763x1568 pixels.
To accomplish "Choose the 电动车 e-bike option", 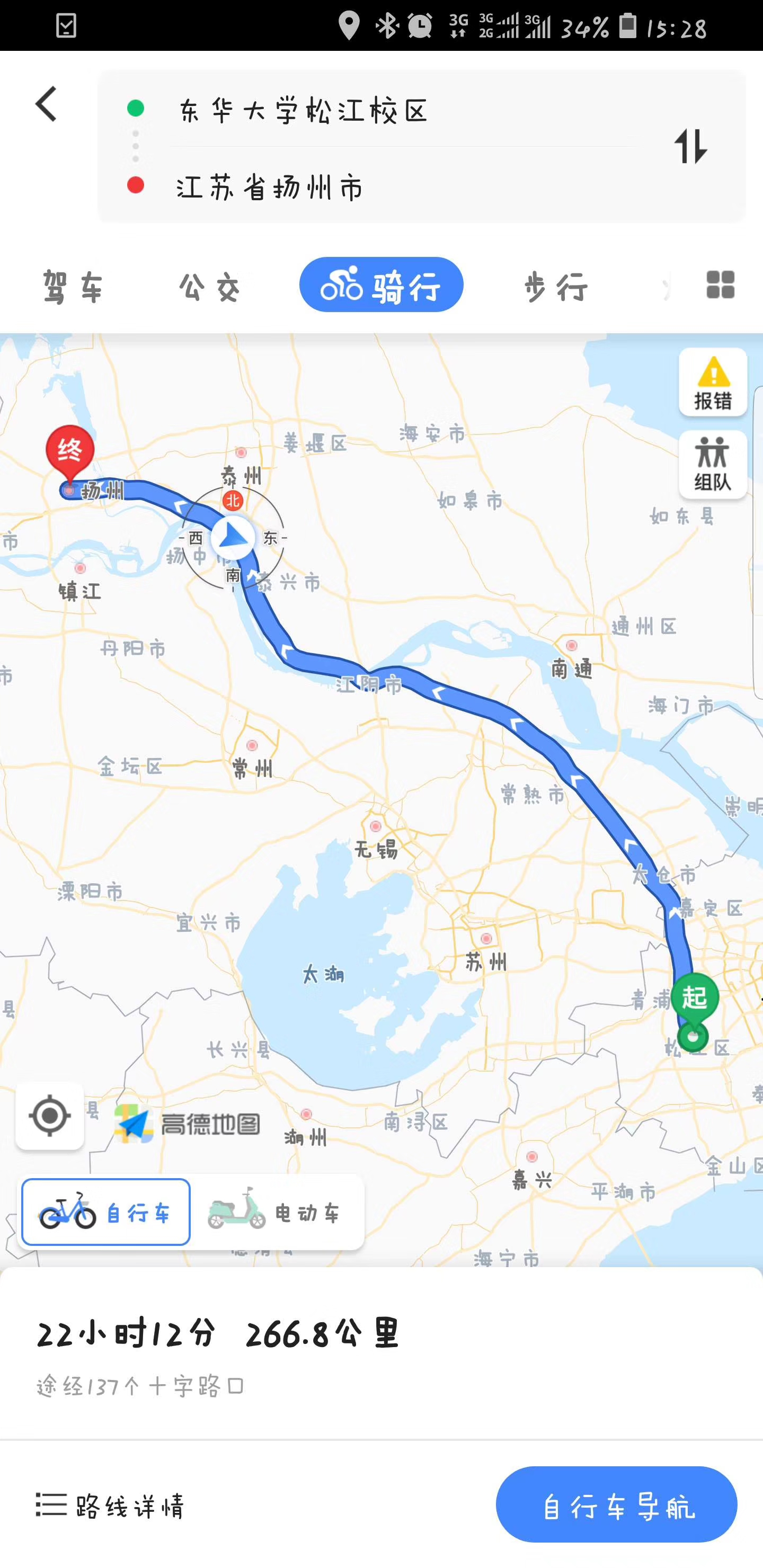I will coord(277,1212).
